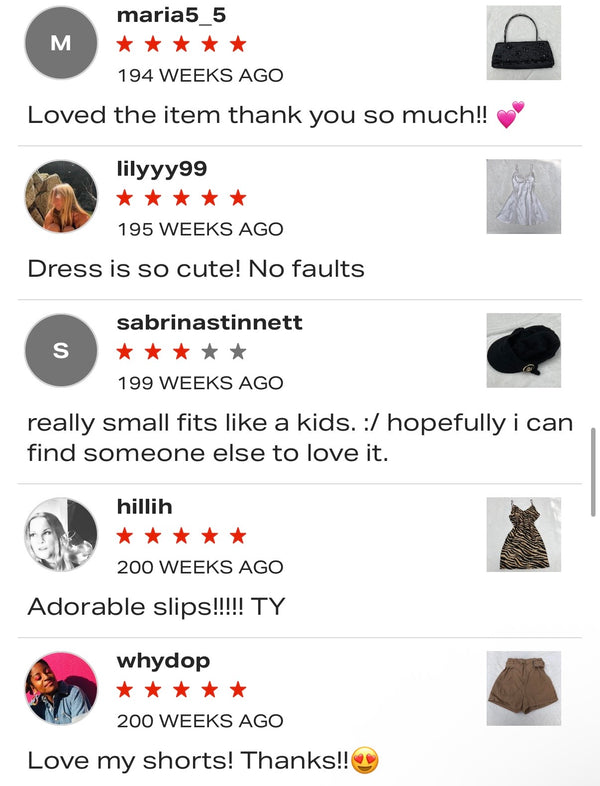Open hillih's profile picture
Image resolution: width=600 pixels, height=786 pixels.
point(61,535)
